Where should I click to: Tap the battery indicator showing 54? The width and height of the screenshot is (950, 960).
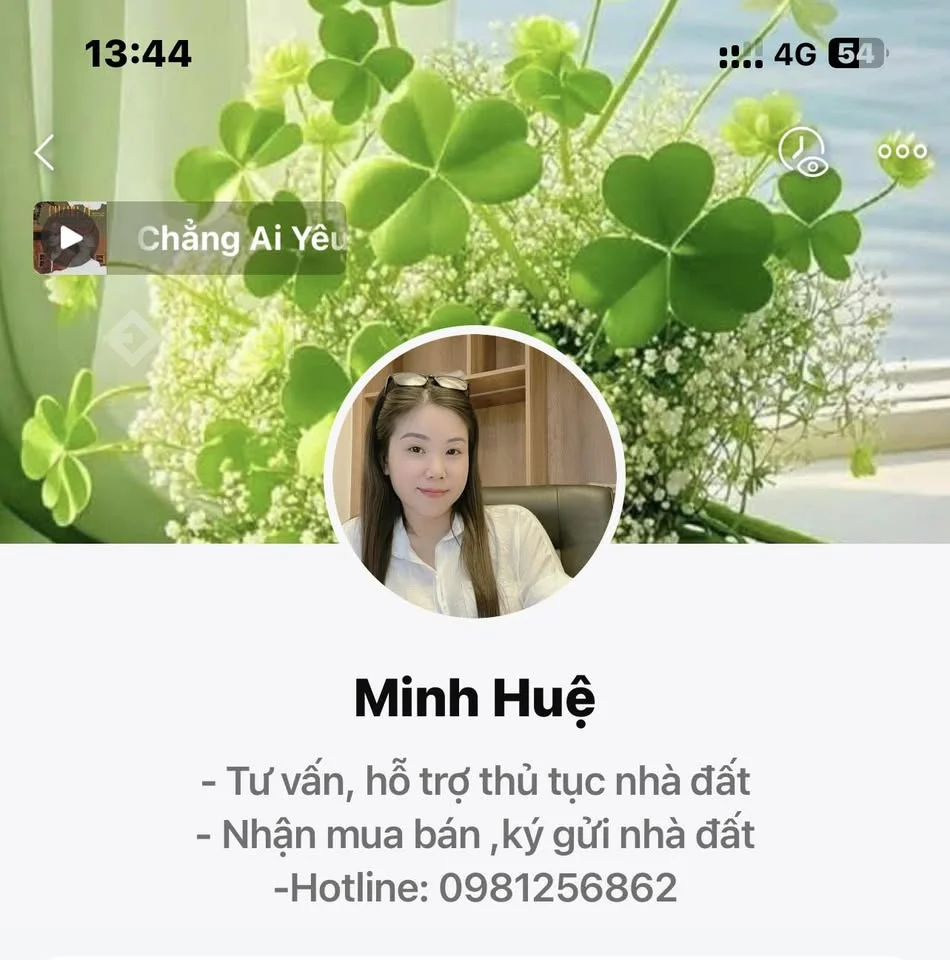[x=856, y=57]
